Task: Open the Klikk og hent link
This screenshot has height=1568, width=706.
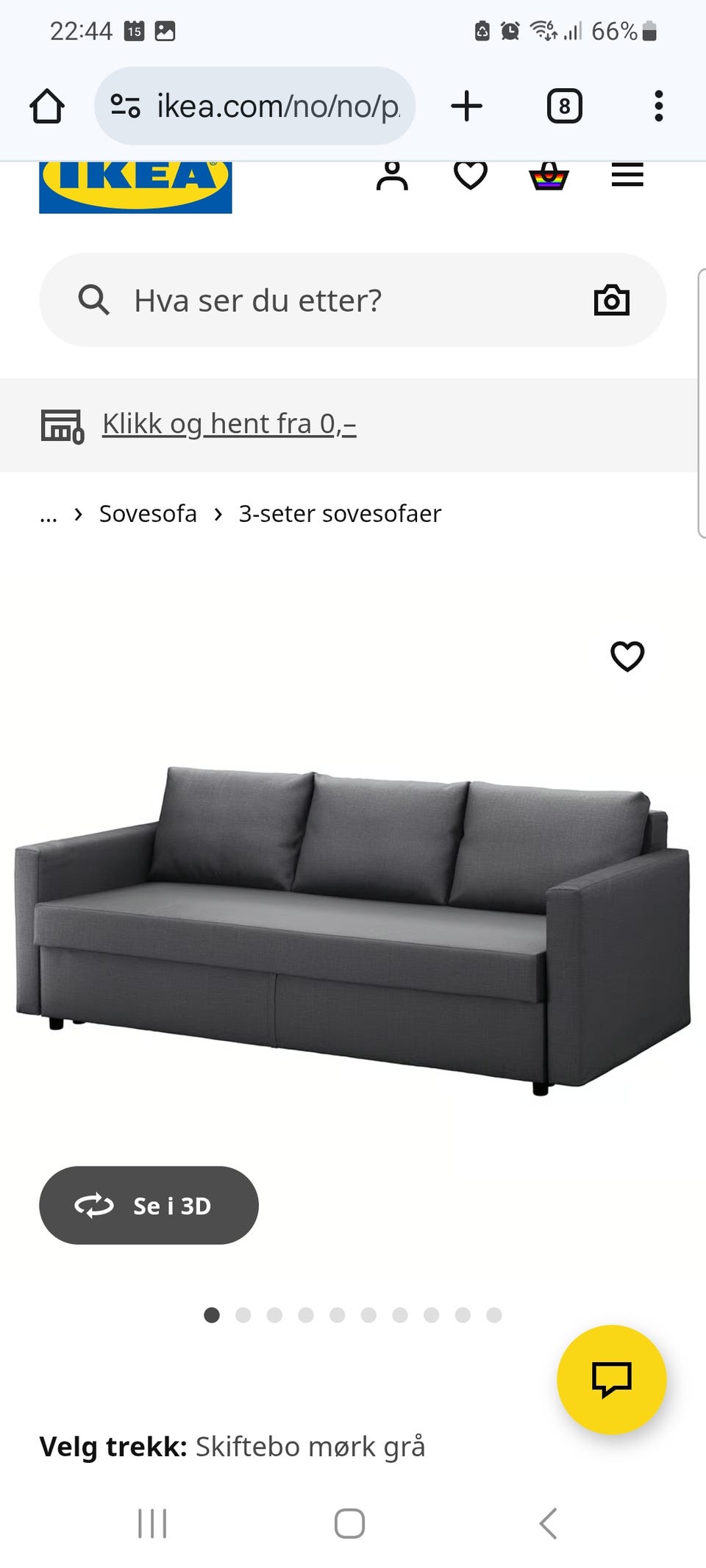Action: point(229,424)
